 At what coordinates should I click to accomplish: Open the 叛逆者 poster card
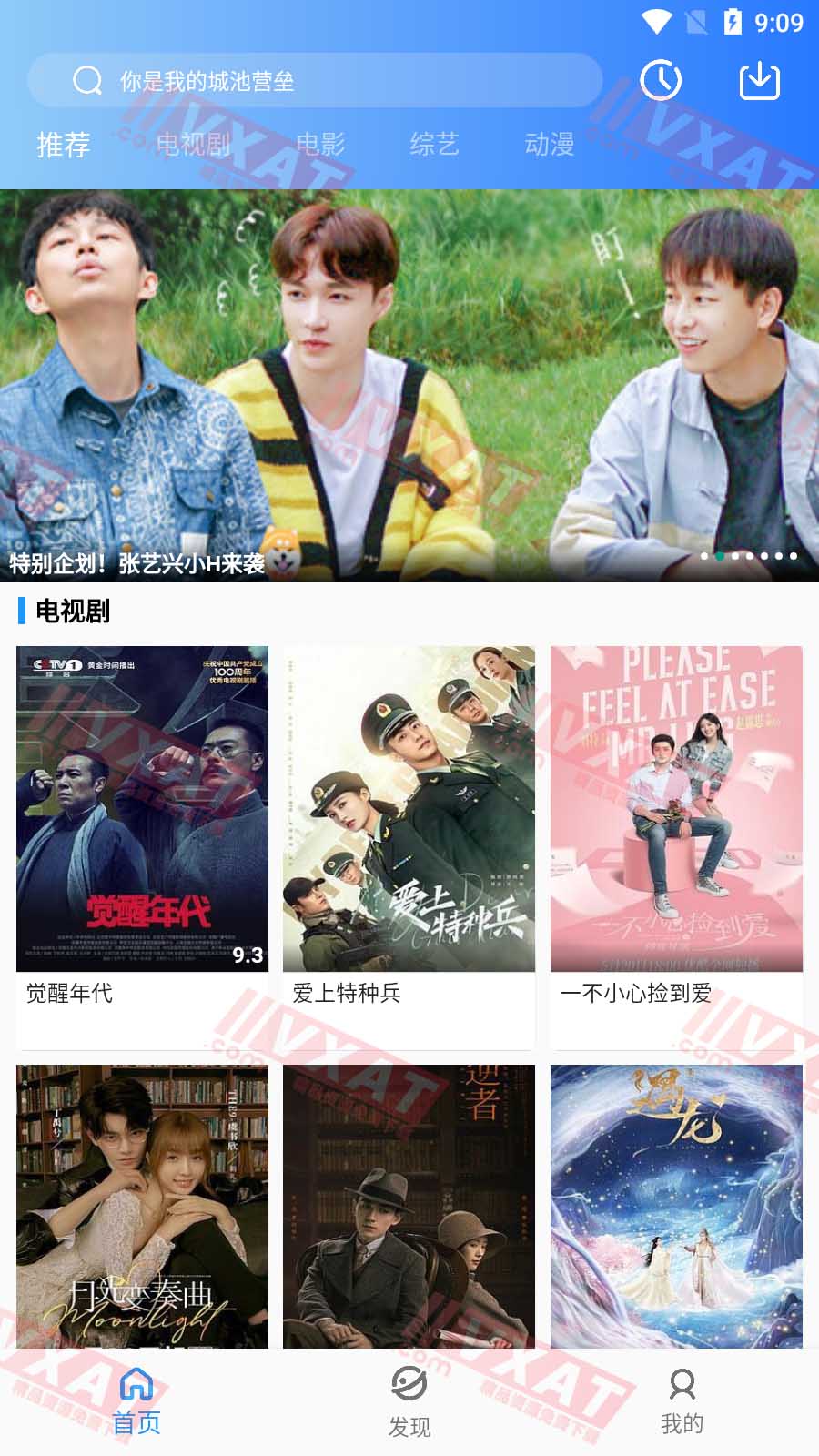[409, 1206]
